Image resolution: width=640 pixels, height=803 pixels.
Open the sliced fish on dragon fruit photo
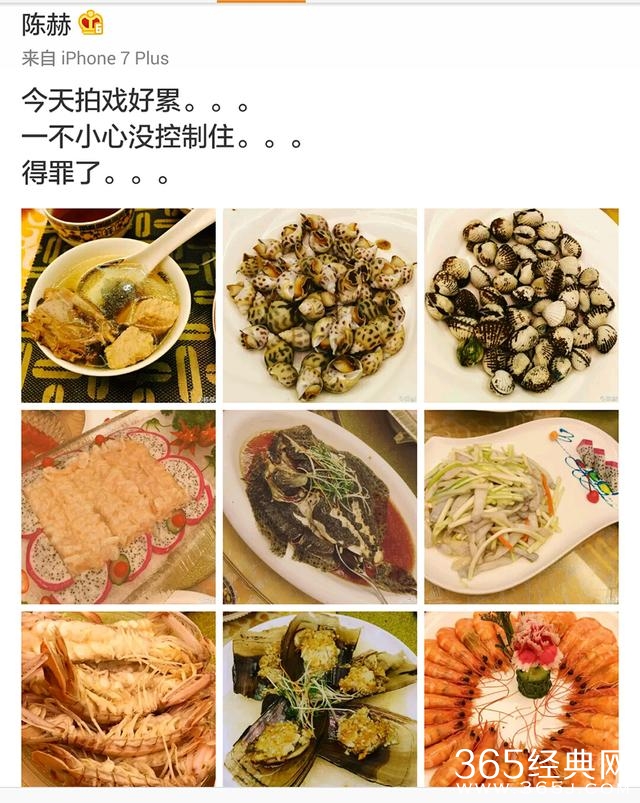(x=118, y=507)
